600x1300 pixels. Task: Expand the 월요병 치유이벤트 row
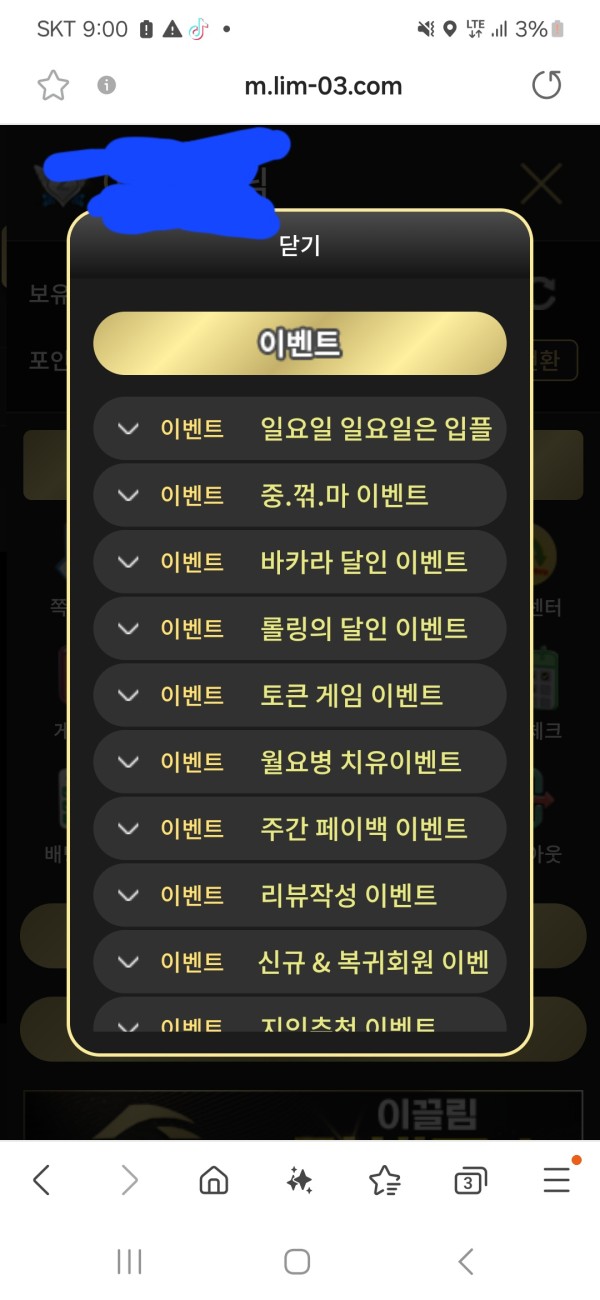[x=300, y=762]
